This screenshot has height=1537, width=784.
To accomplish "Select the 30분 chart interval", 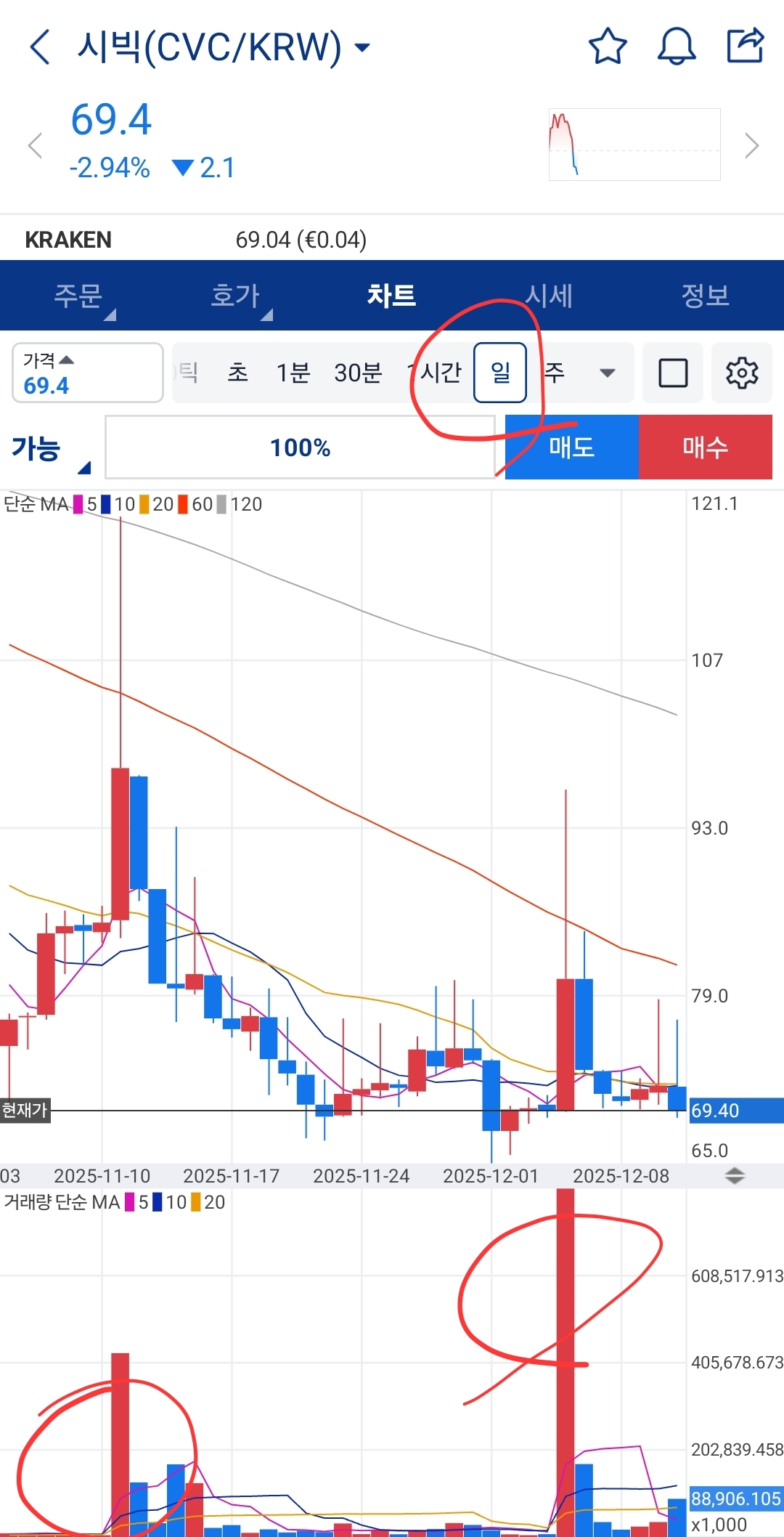I will pyautogui.click(x=358, y=373).
